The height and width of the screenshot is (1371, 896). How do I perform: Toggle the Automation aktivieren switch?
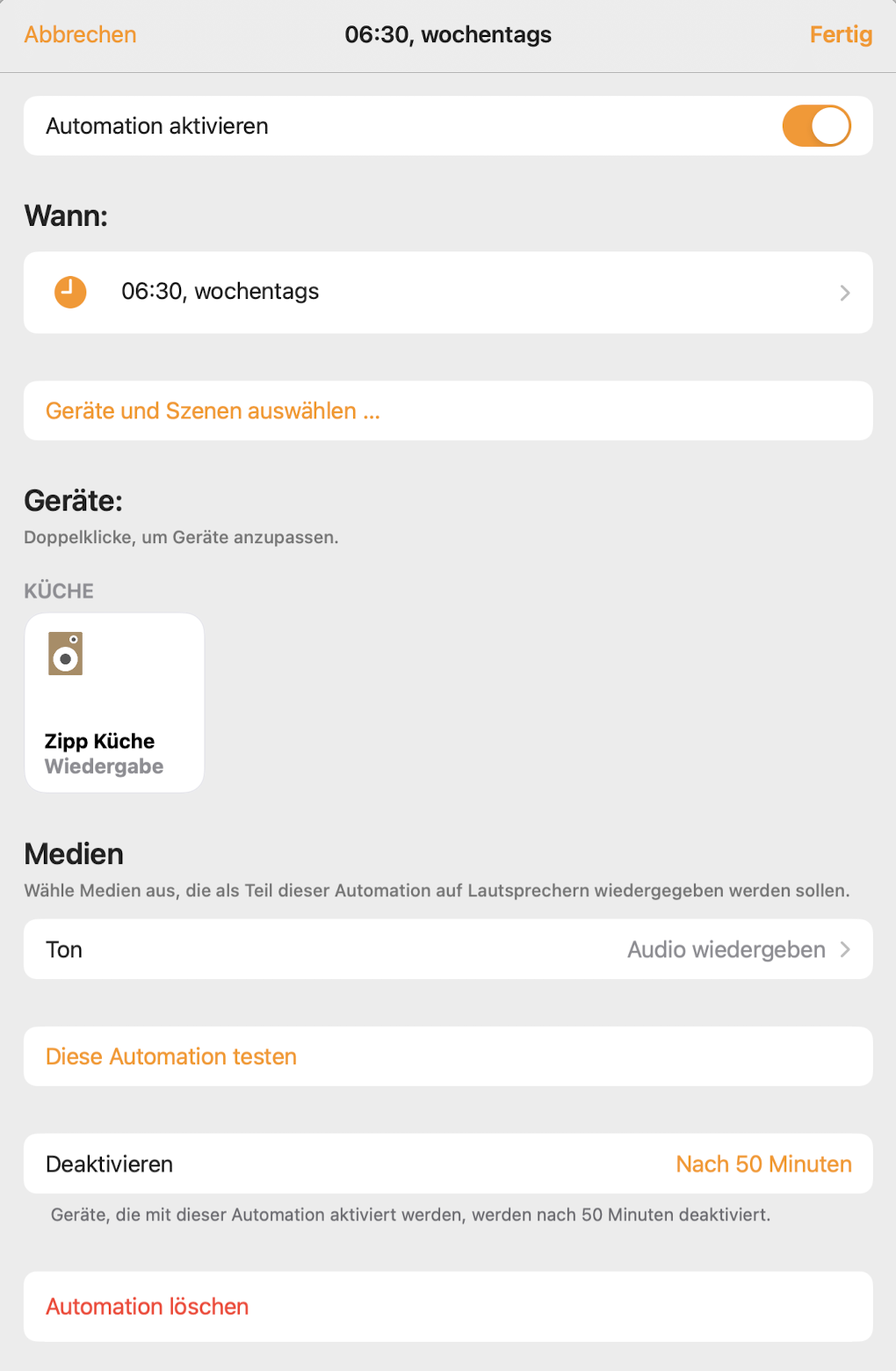tap(816, 126)
